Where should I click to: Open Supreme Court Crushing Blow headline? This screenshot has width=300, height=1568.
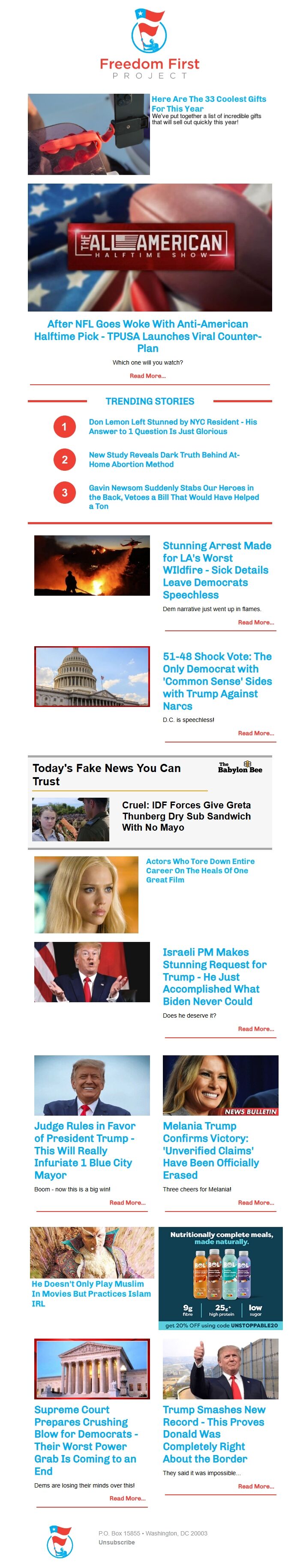tap(85, 1440)
